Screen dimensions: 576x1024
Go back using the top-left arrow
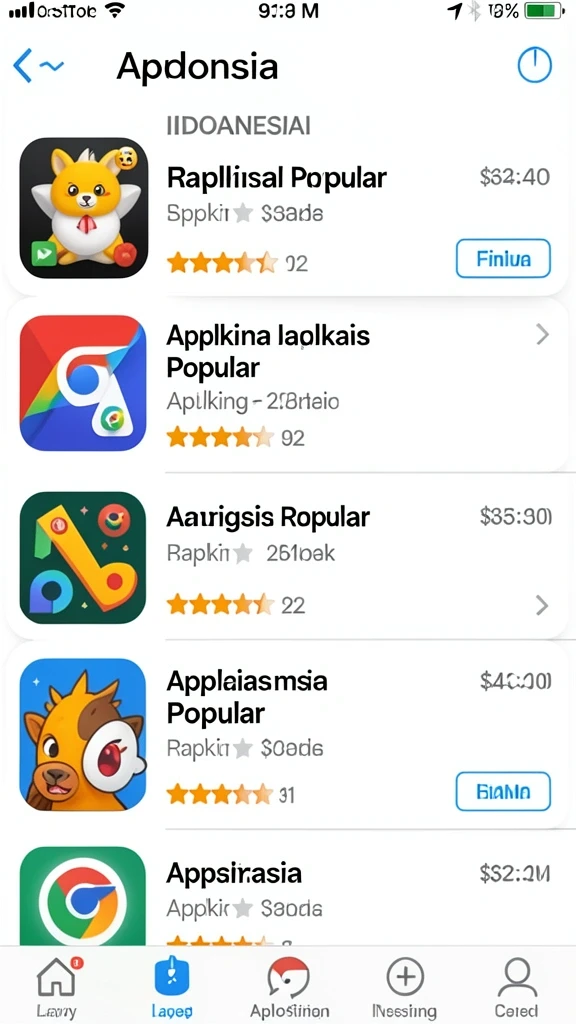pyautogui.click(x=24, y=66)
